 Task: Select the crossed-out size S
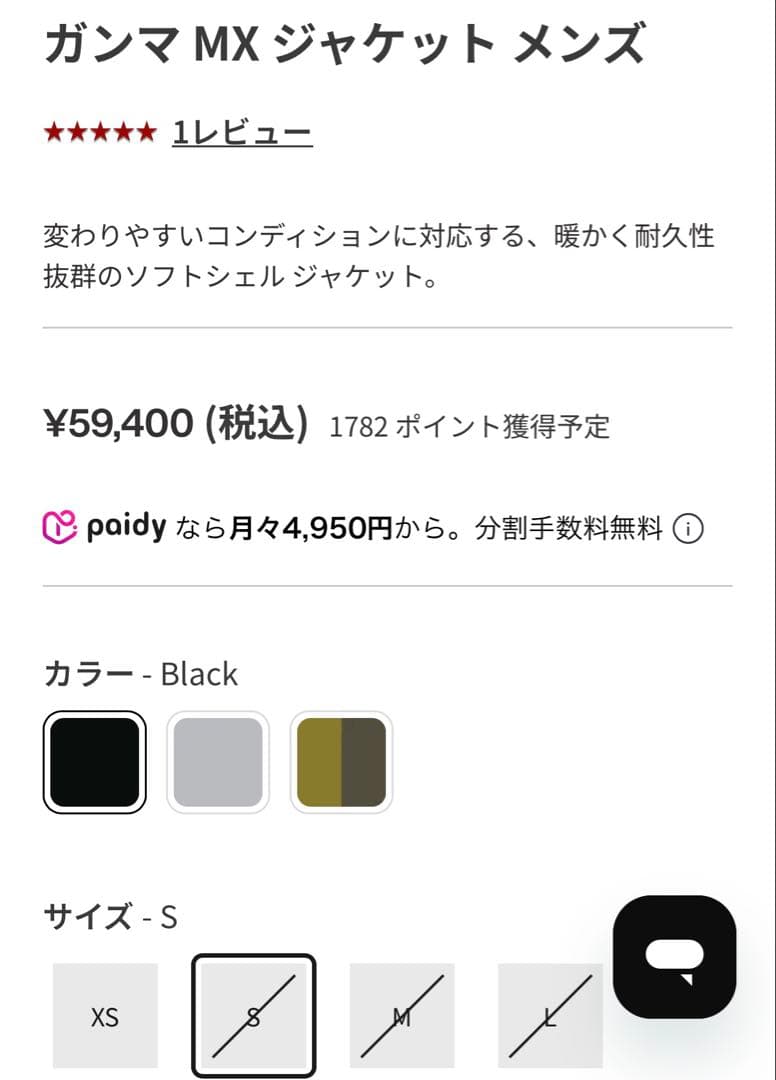[254, 1016]
